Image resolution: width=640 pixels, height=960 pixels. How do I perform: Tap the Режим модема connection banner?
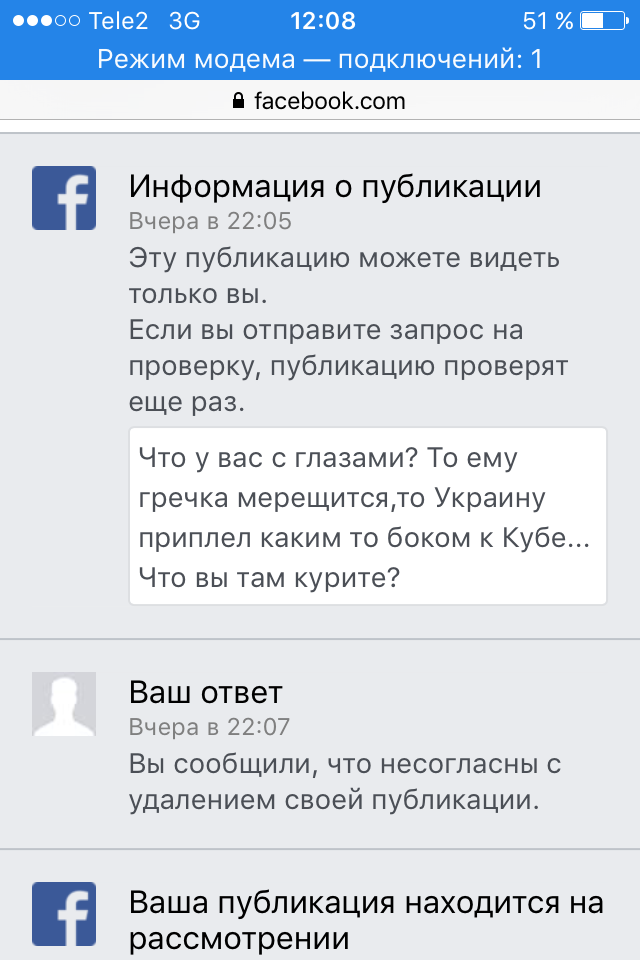[320, 59]
